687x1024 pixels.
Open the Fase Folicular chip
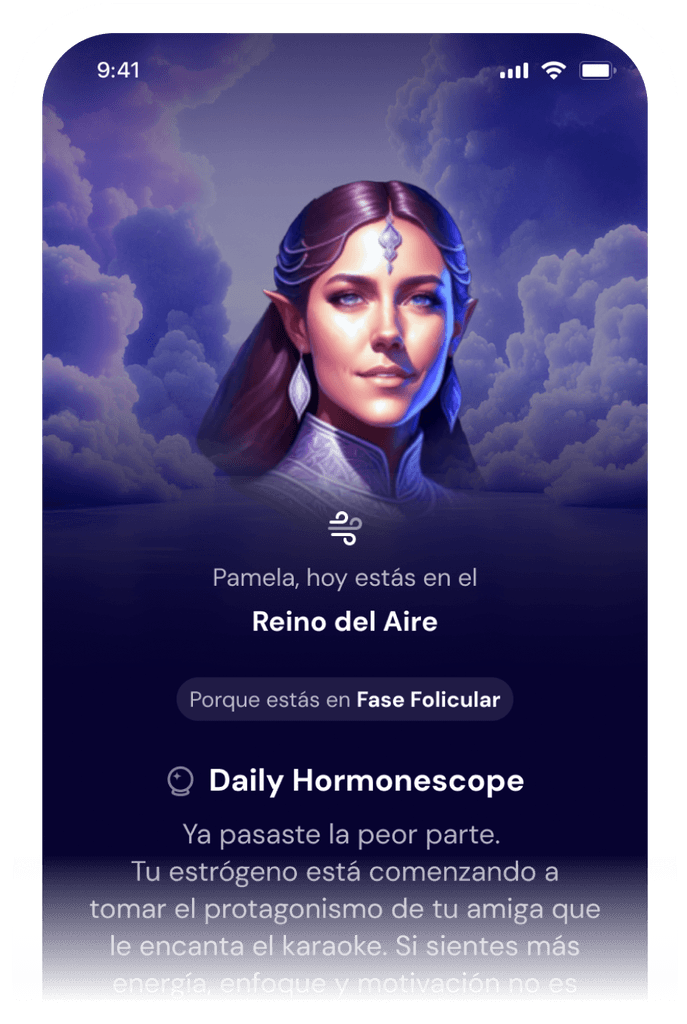[x=344, y=699]
